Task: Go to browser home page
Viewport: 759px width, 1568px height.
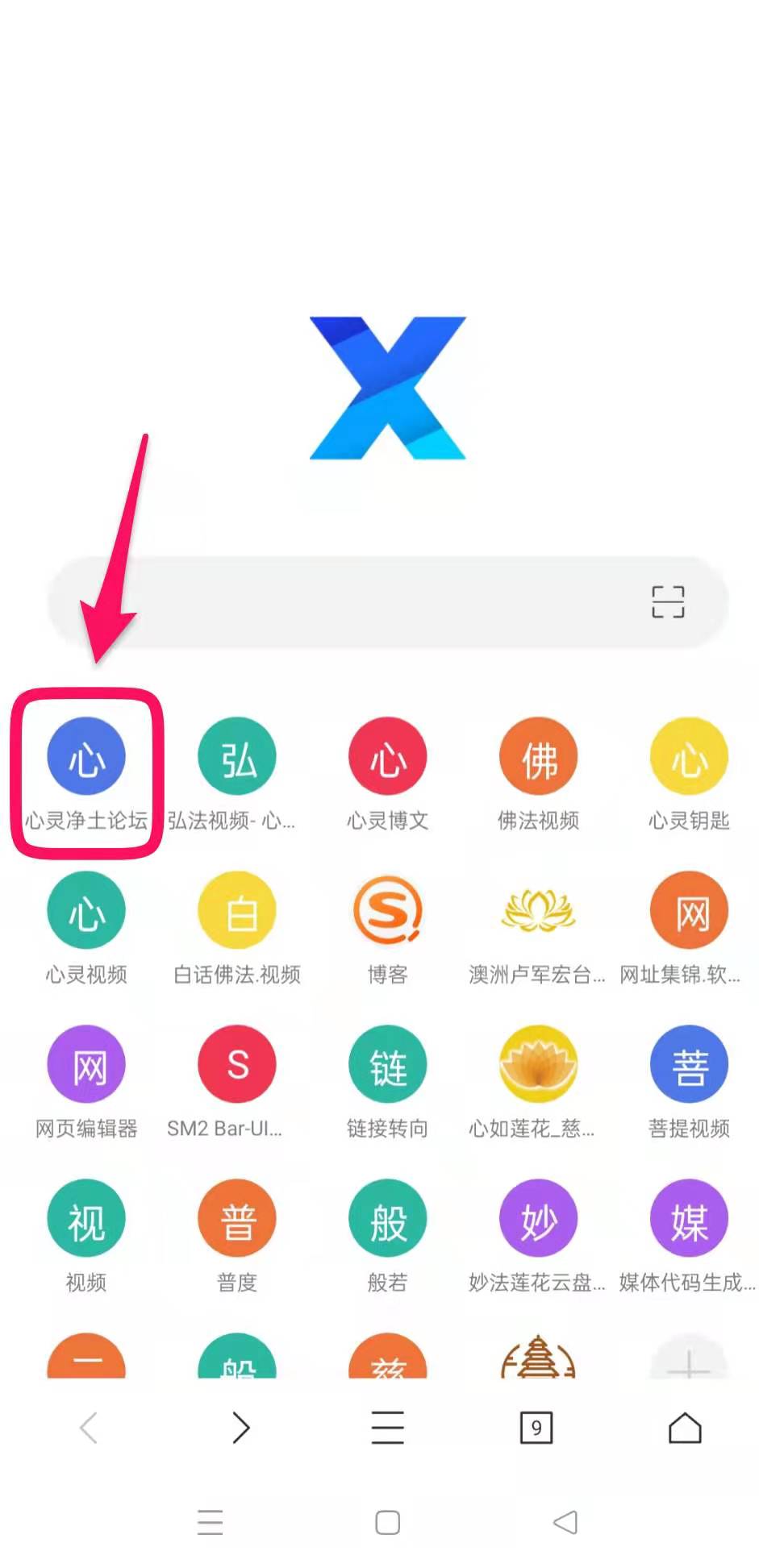Action: [685, 1428]
